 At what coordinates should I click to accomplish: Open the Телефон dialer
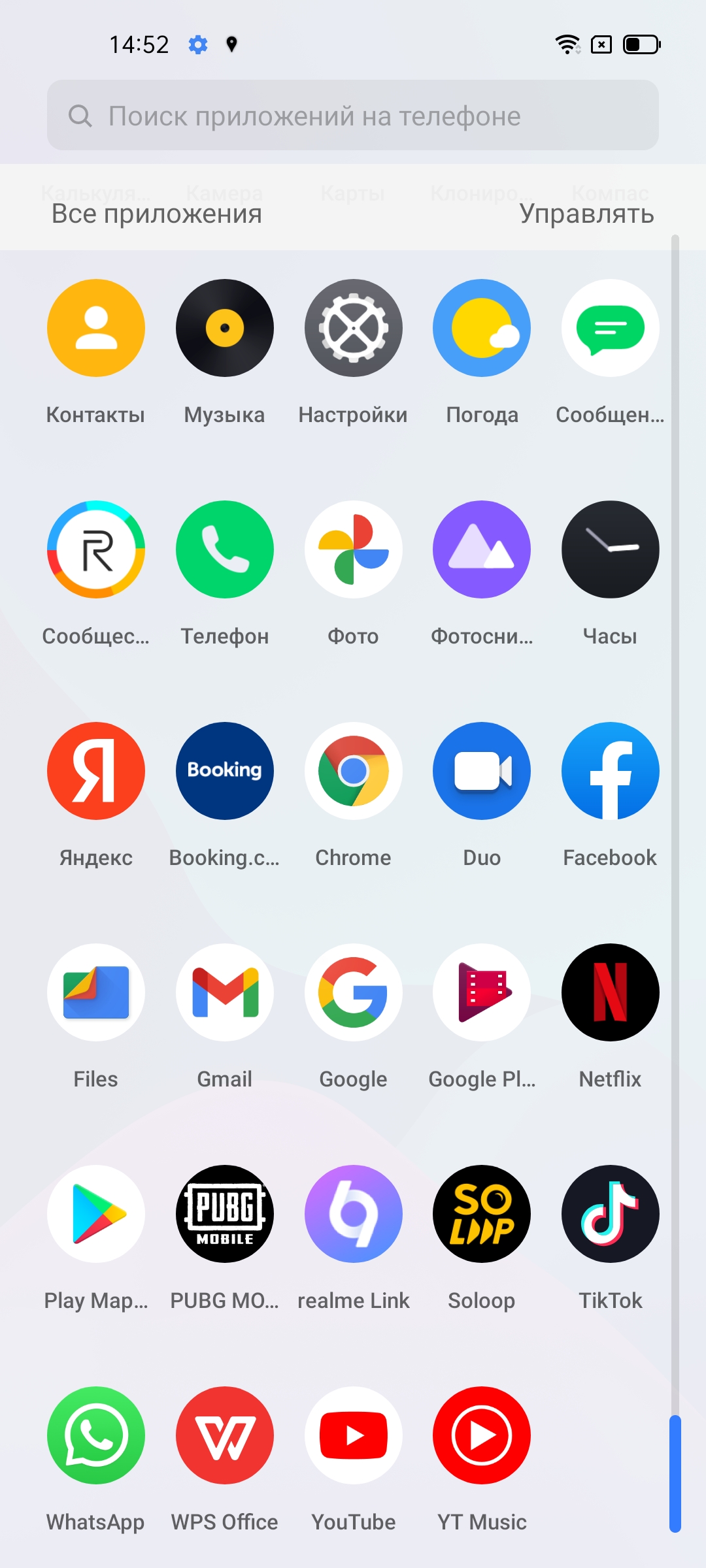click(225, 549)
